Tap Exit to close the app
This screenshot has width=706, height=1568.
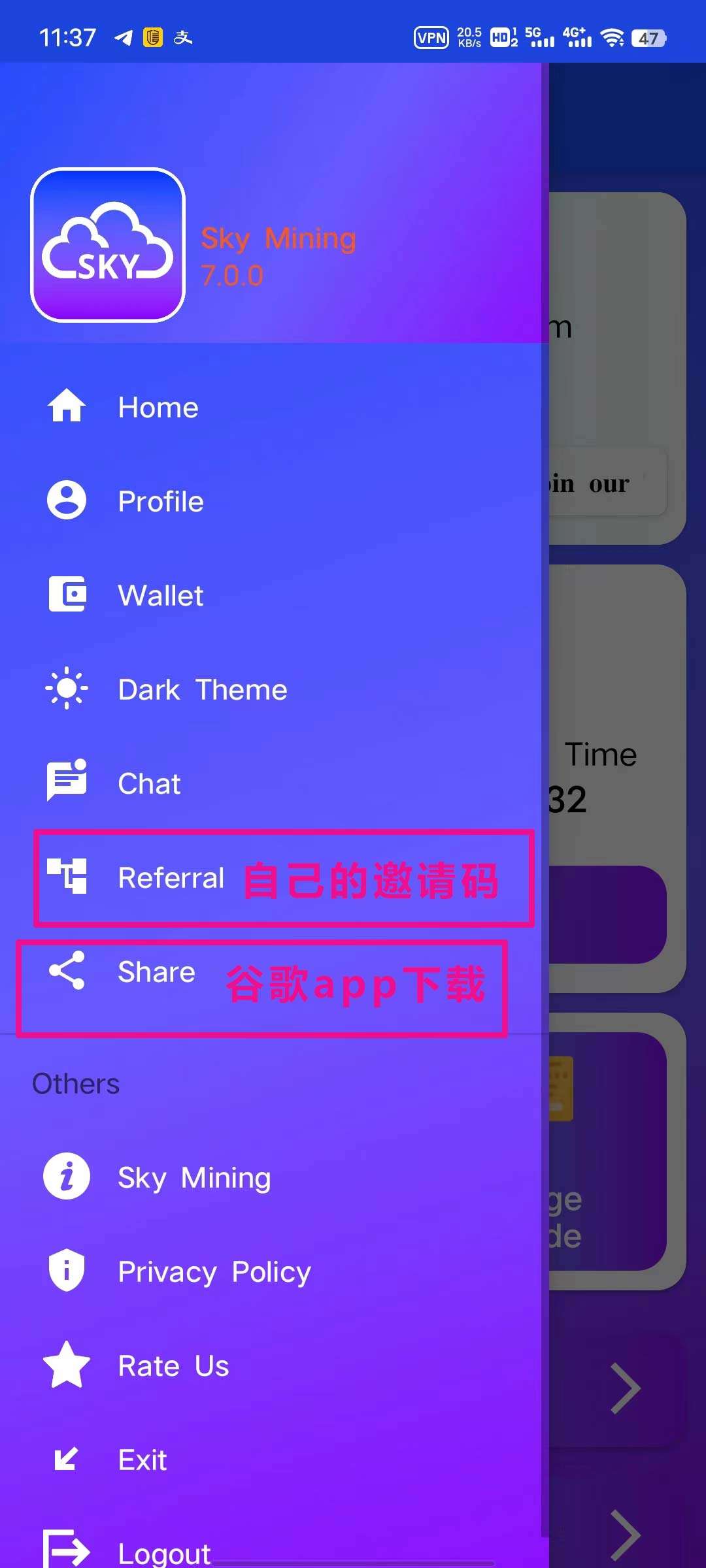[142, 1460]
